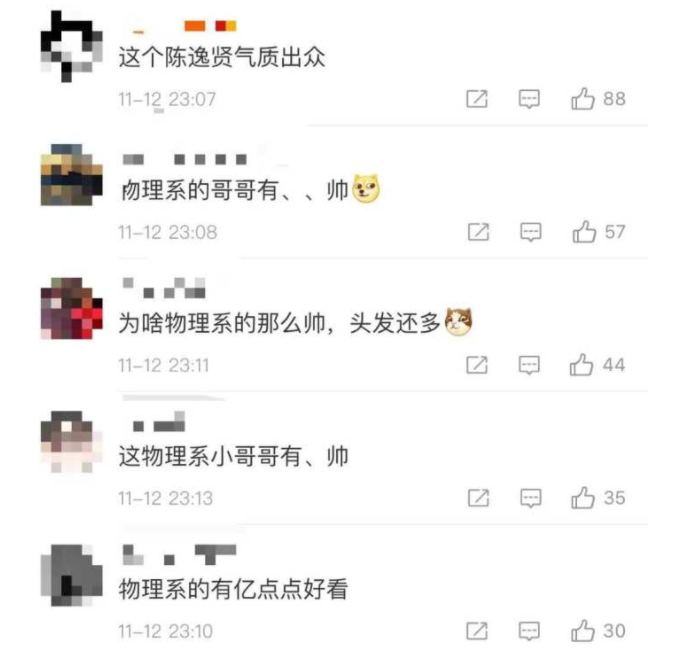Reply to the comment "这个陈逸贤气质出众"
684x664 pixels.
[530, 98]
